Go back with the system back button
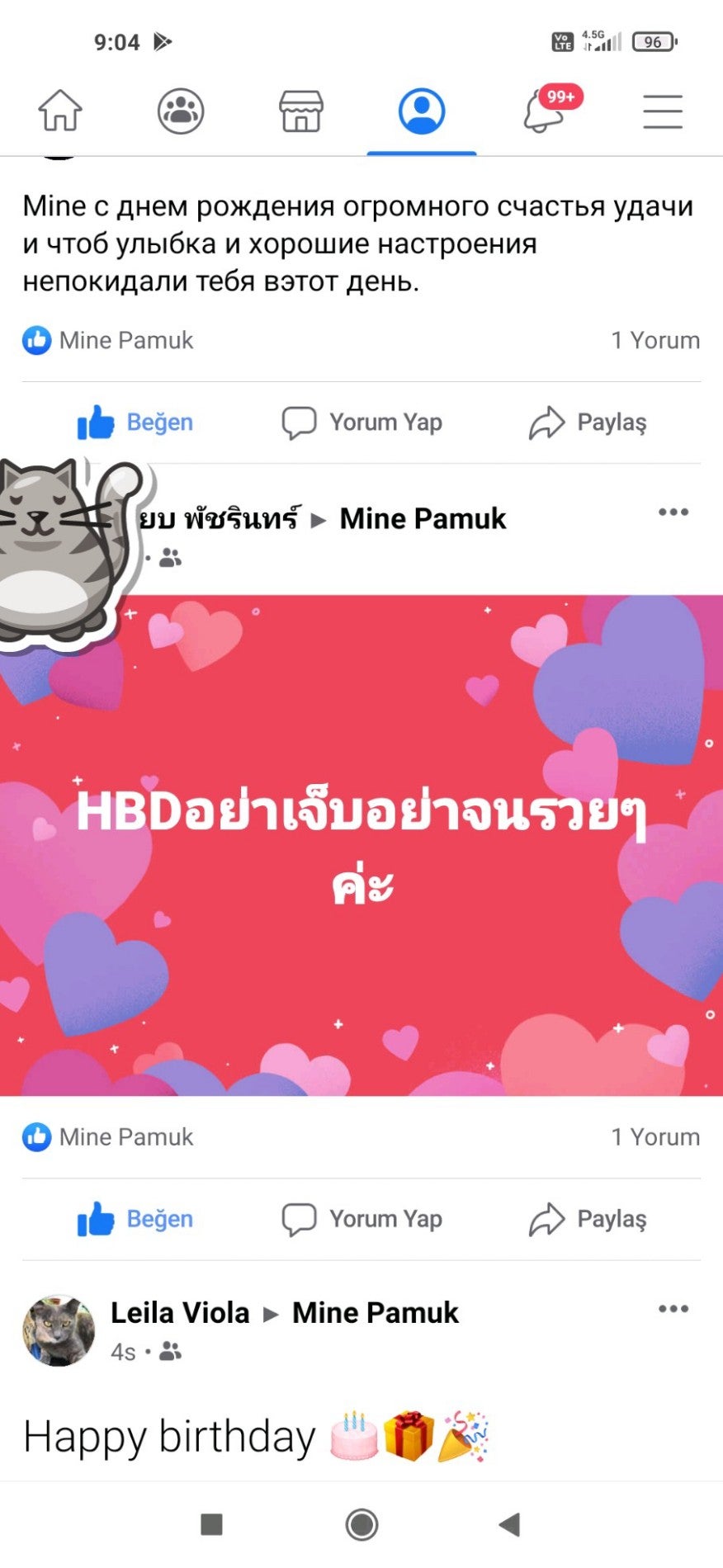Image resolution: width=723 pixels, height=1568 pixels. pyautogui.click(x=510, y=1524)
